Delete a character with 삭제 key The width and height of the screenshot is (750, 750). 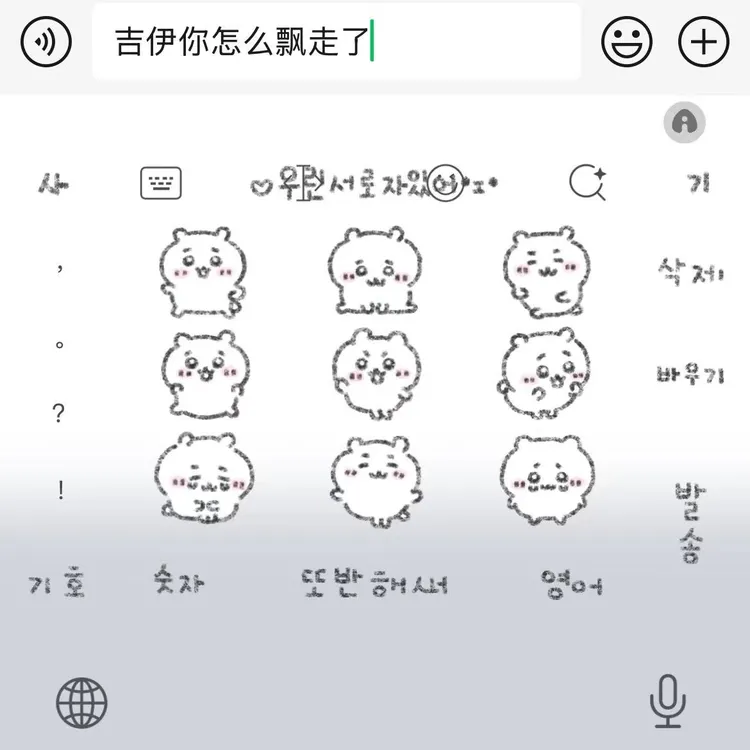pos(690,270)
